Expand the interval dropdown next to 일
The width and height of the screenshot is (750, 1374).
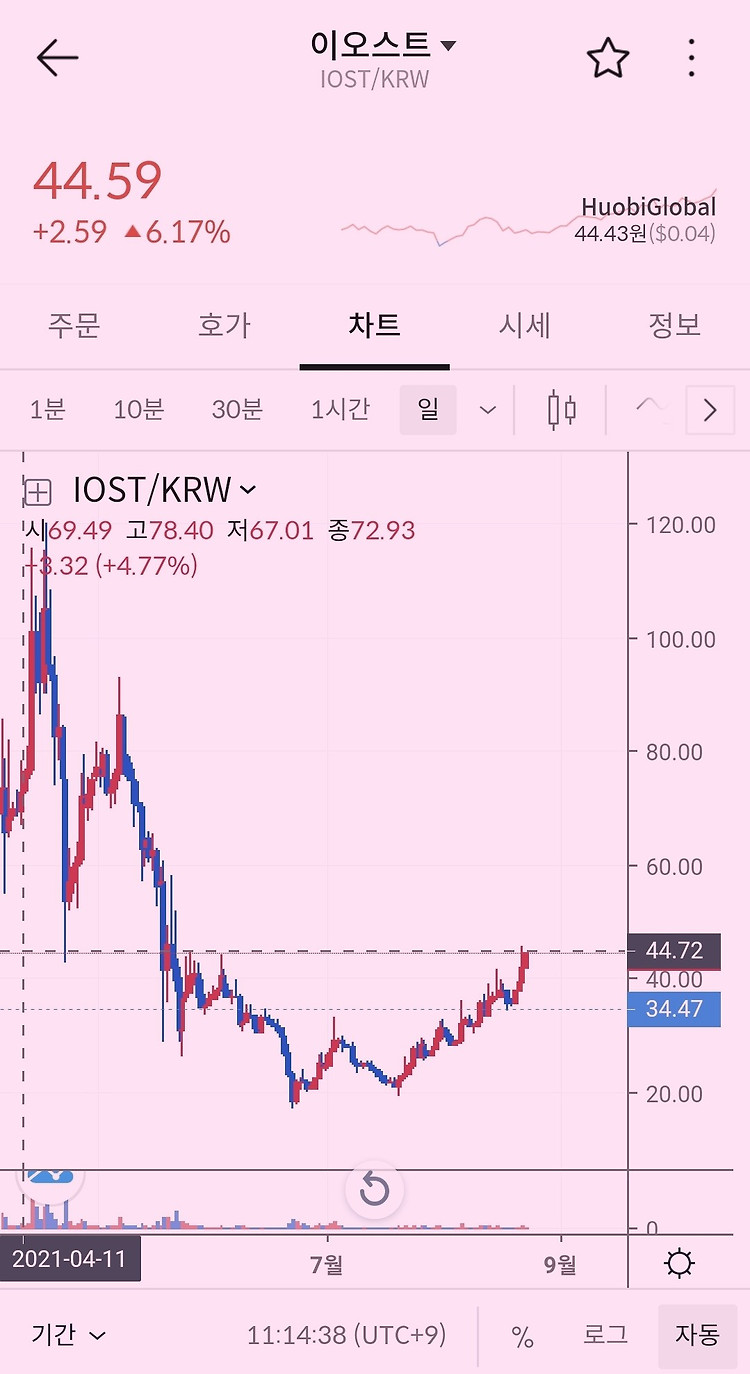488,410
